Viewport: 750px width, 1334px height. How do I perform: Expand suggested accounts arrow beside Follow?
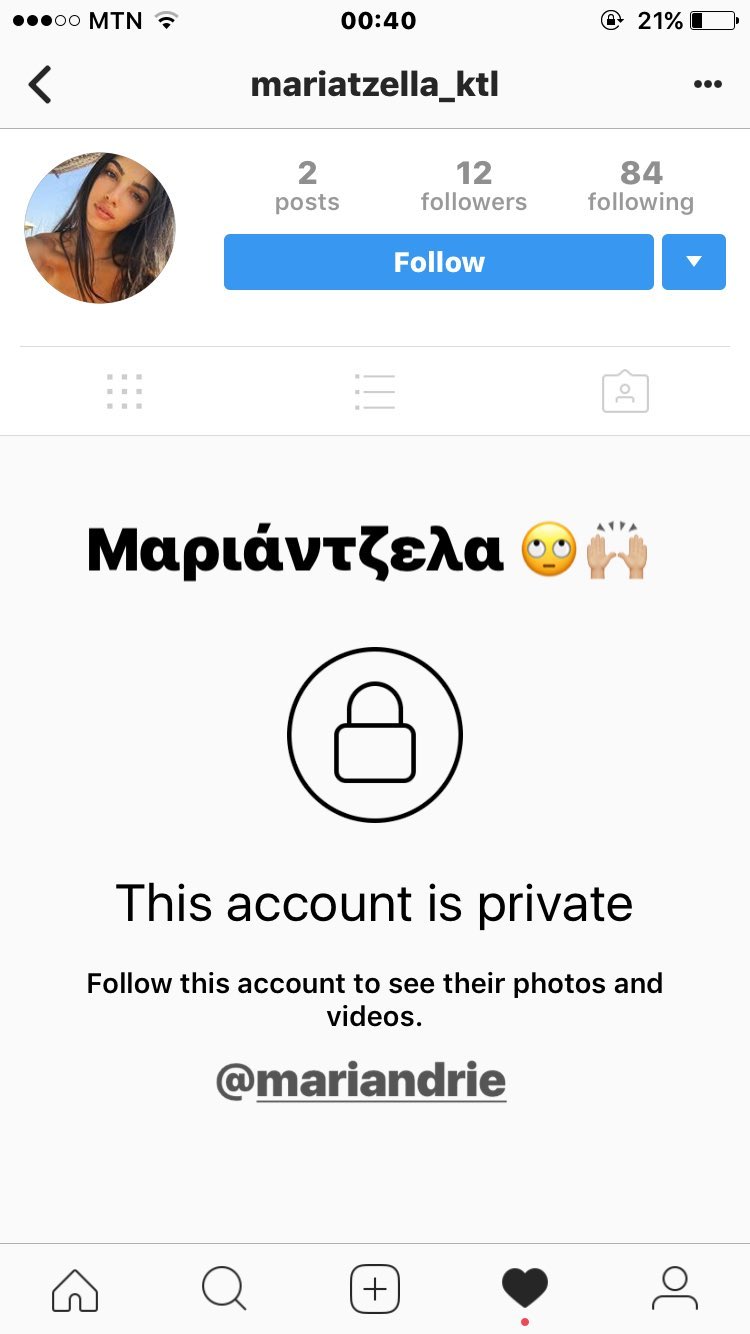point(693,262)
